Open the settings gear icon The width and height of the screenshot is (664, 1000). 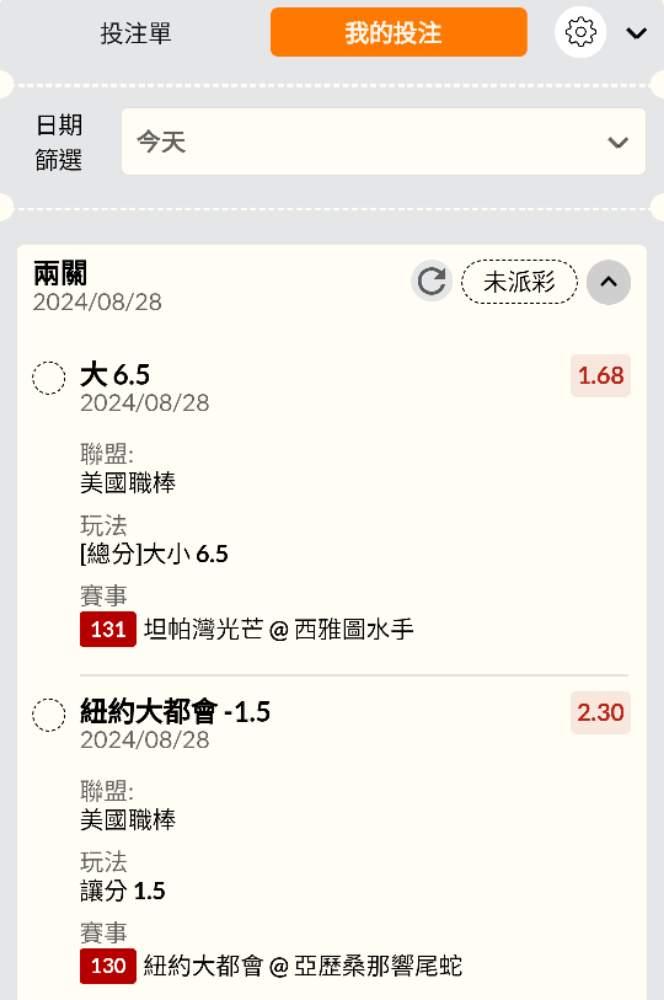tap(580, 33)
